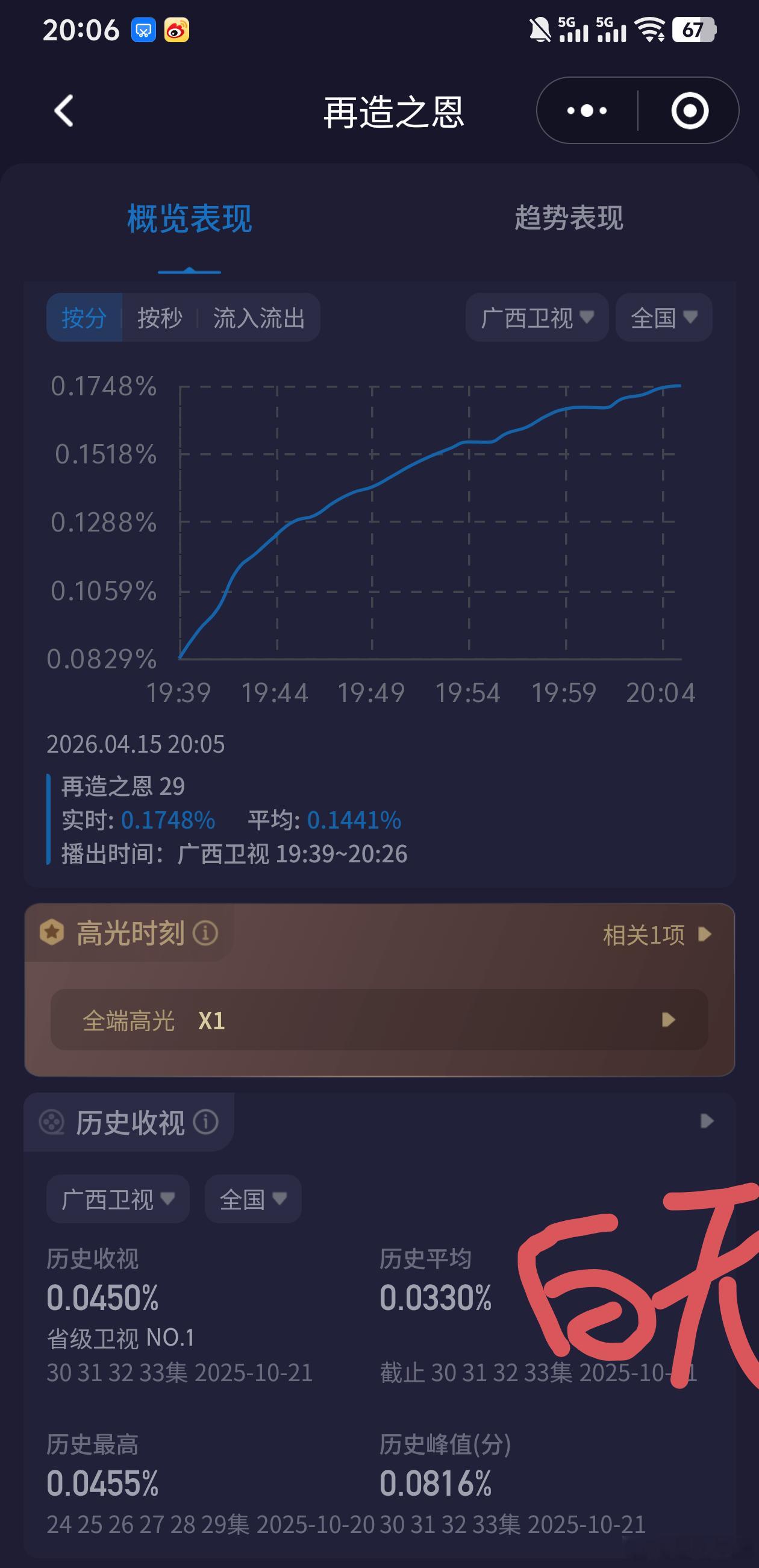The width and height of the screenshot is (759, 1568).
Task: Open the more options (...) menu
Action: (x=586, y=110)
